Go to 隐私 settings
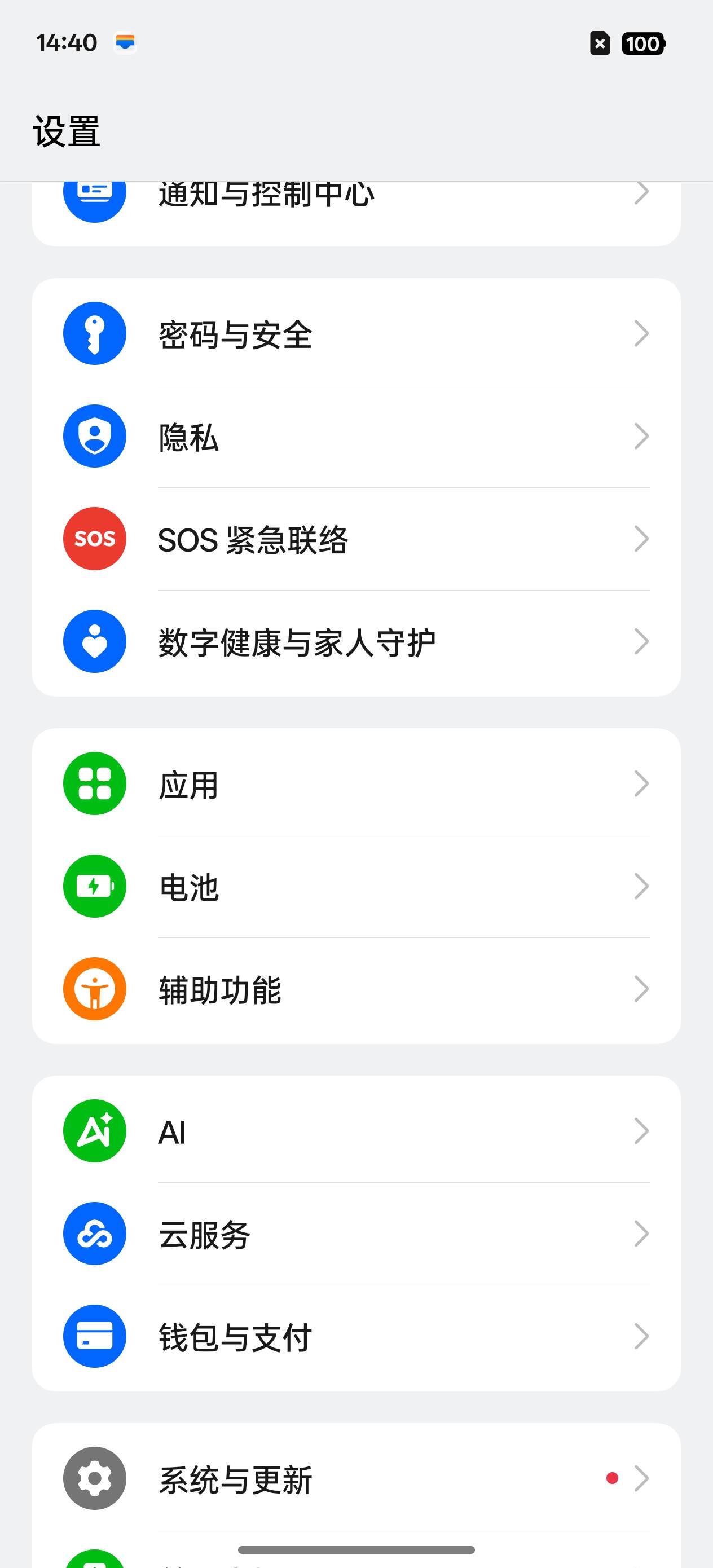The image size is (713, 1568). 356,437
